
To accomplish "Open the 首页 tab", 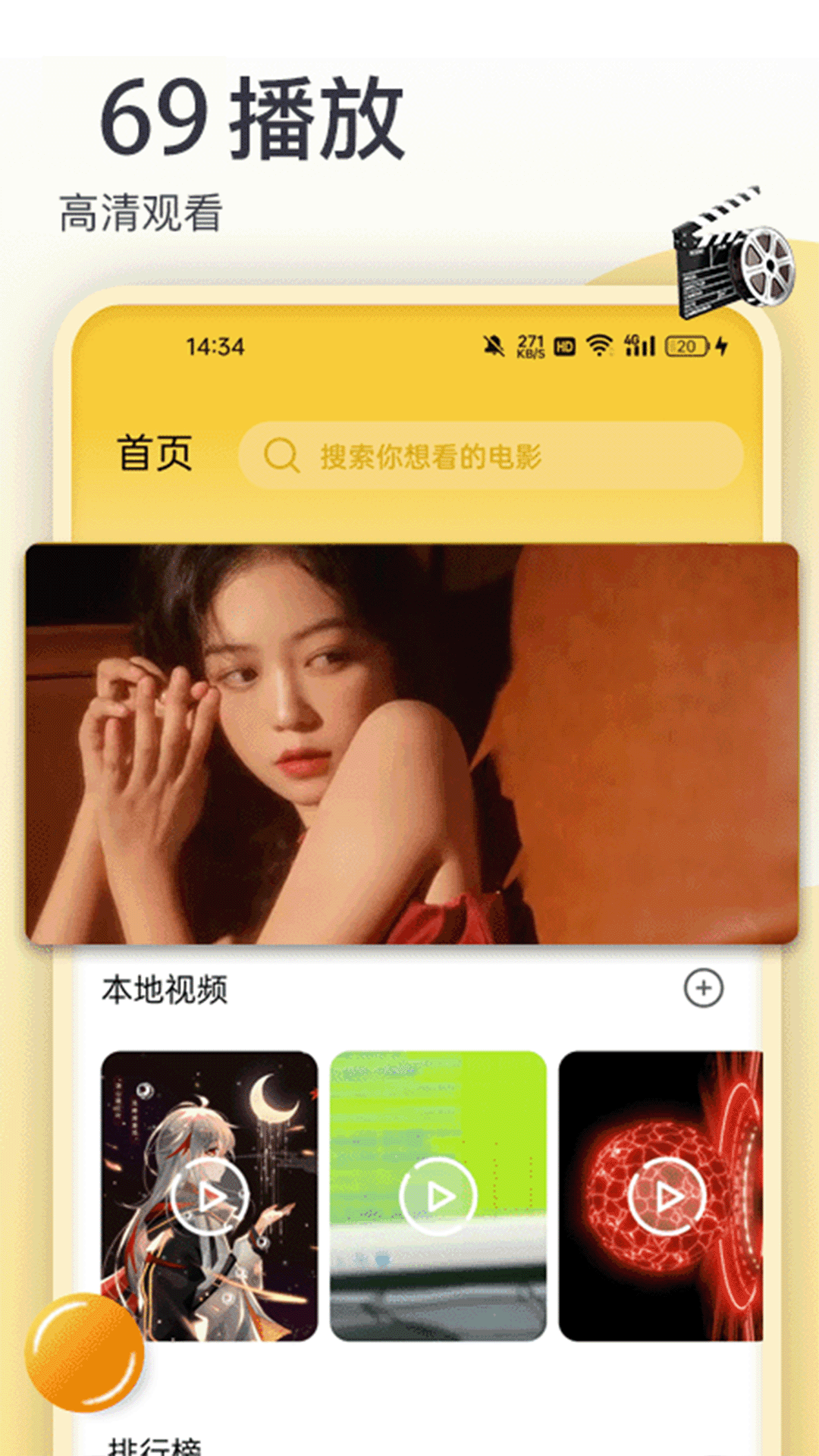I will tap(155, 453).
